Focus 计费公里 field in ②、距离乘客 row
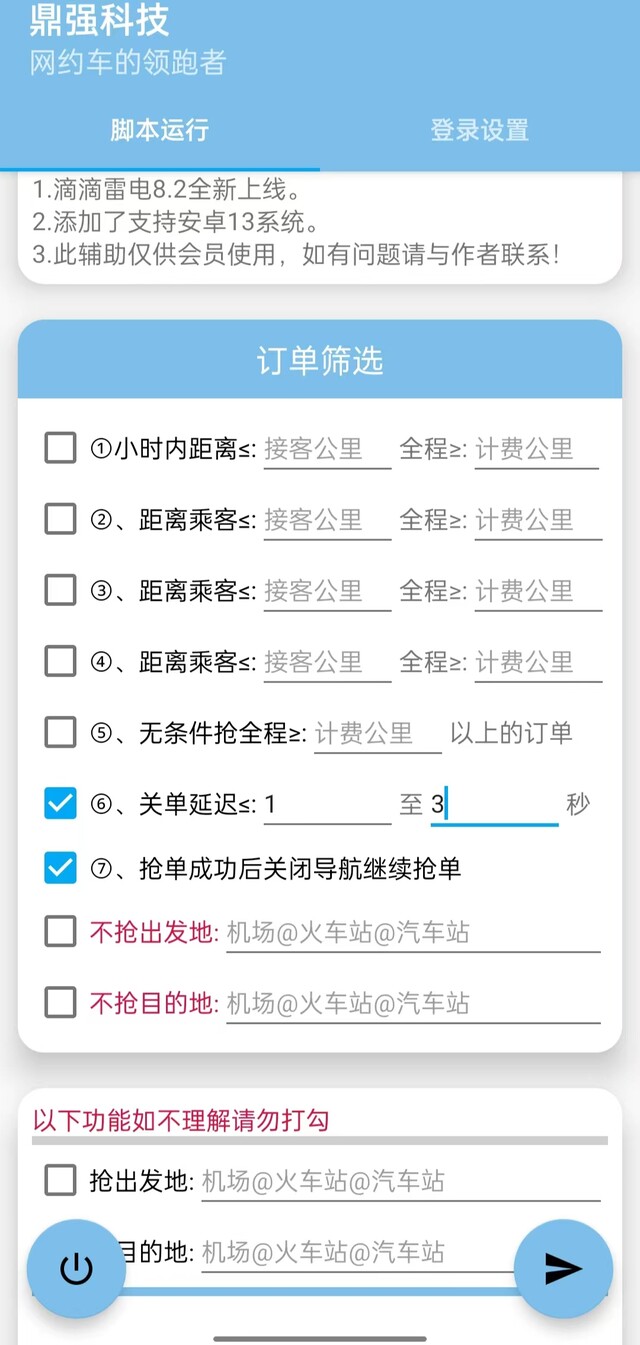 538,520
